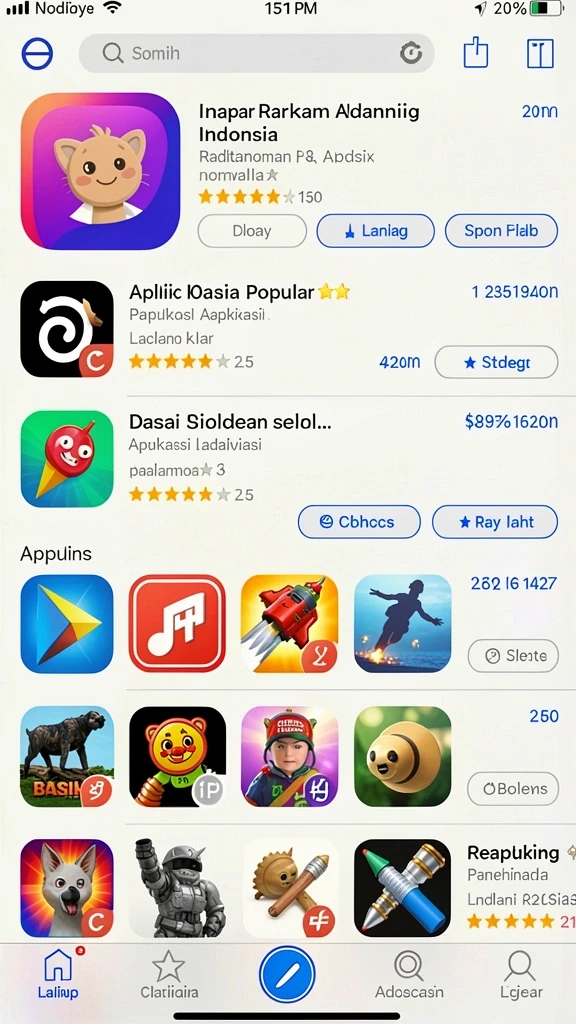576x1024 pixels.
Task: Tap the blue pencil center button
Action: coord(287,974)
